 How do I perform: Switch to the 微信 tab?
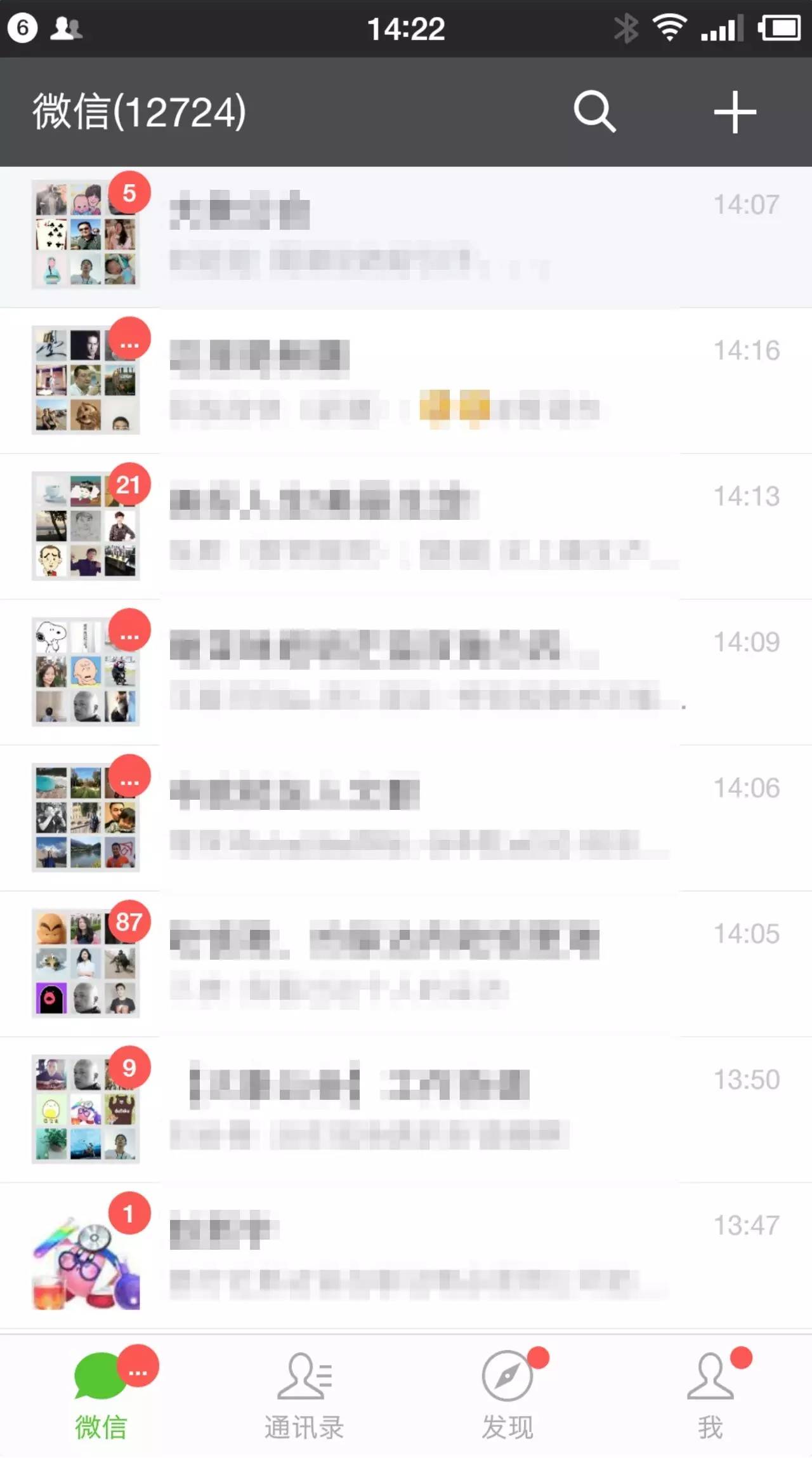coord(101,1396)
